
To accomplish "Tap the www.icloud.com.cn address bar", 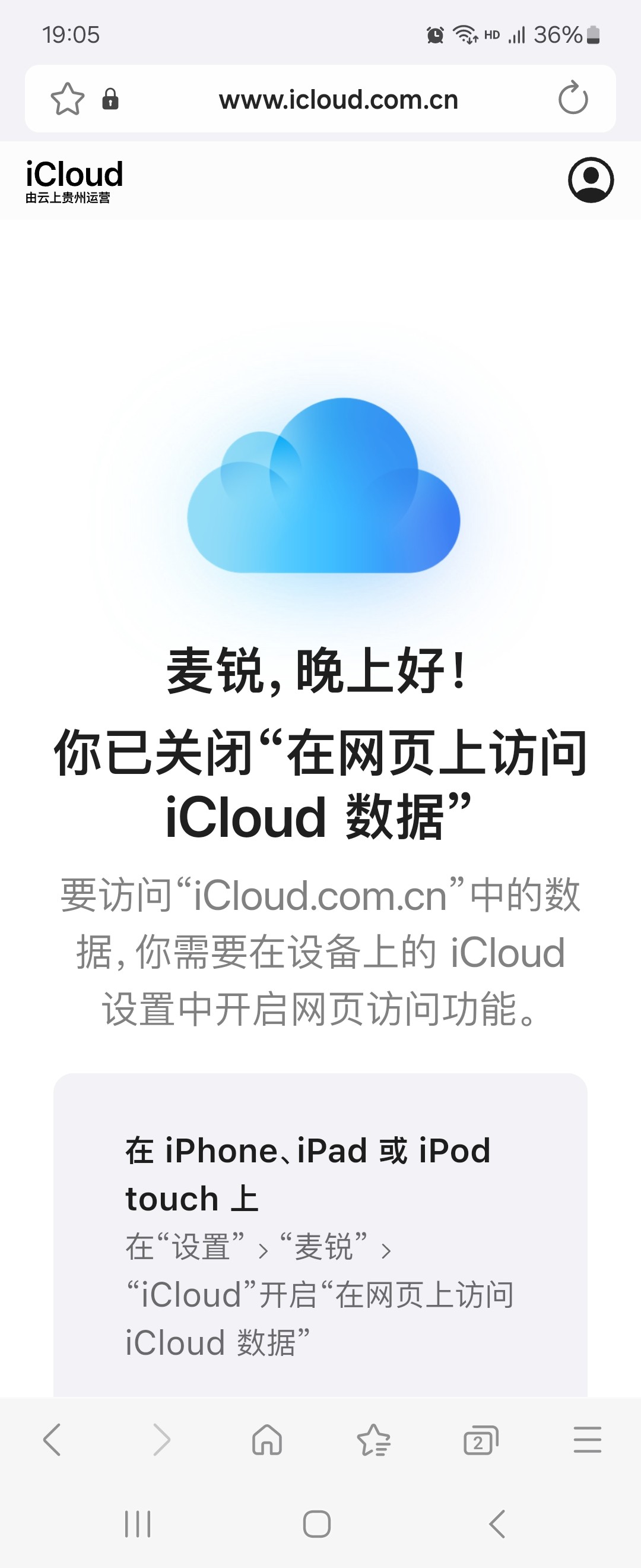I will coord(338,100).
